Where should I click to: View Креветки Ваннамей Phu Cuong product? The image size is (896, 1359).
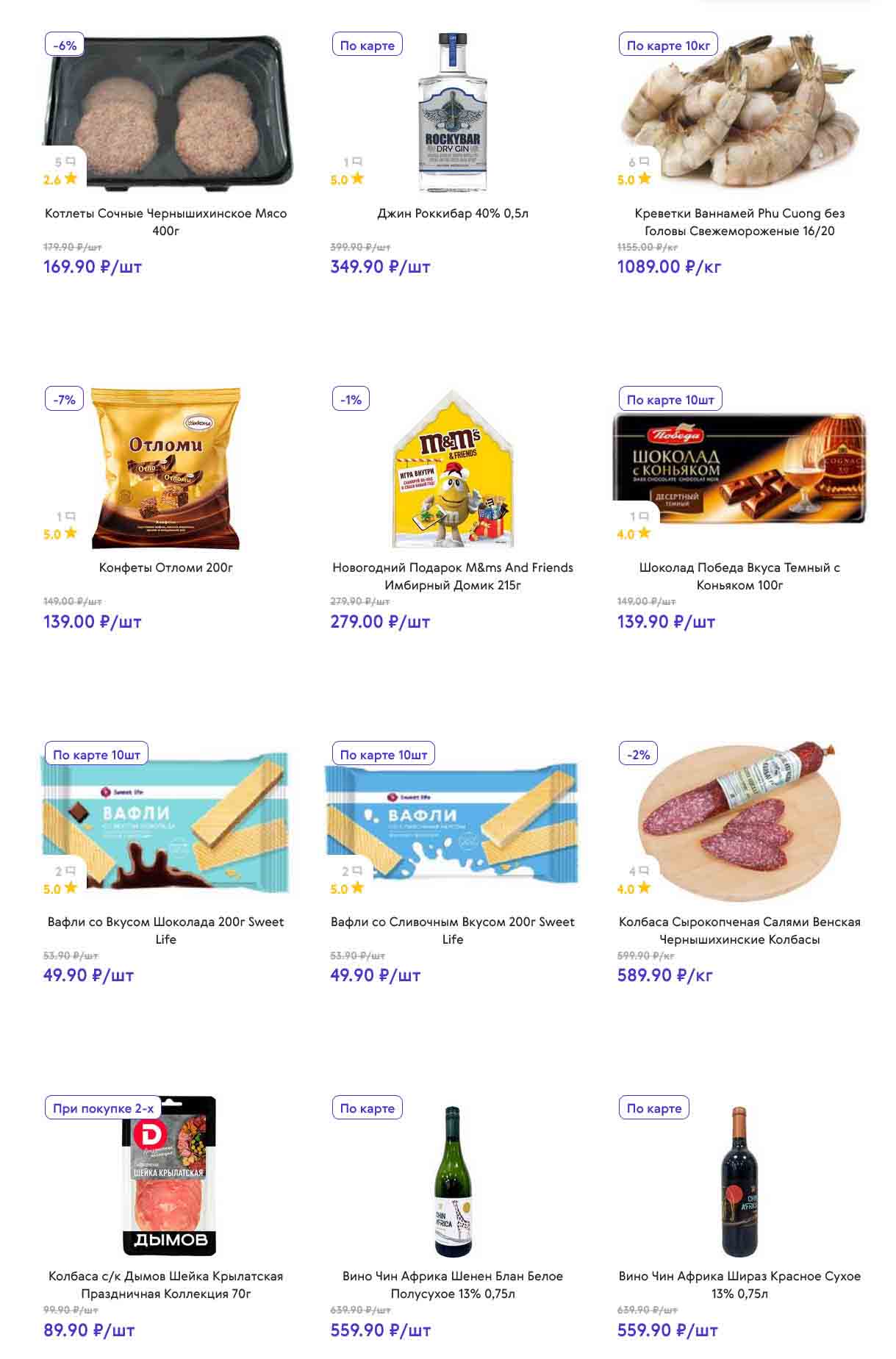coord(739,221)
